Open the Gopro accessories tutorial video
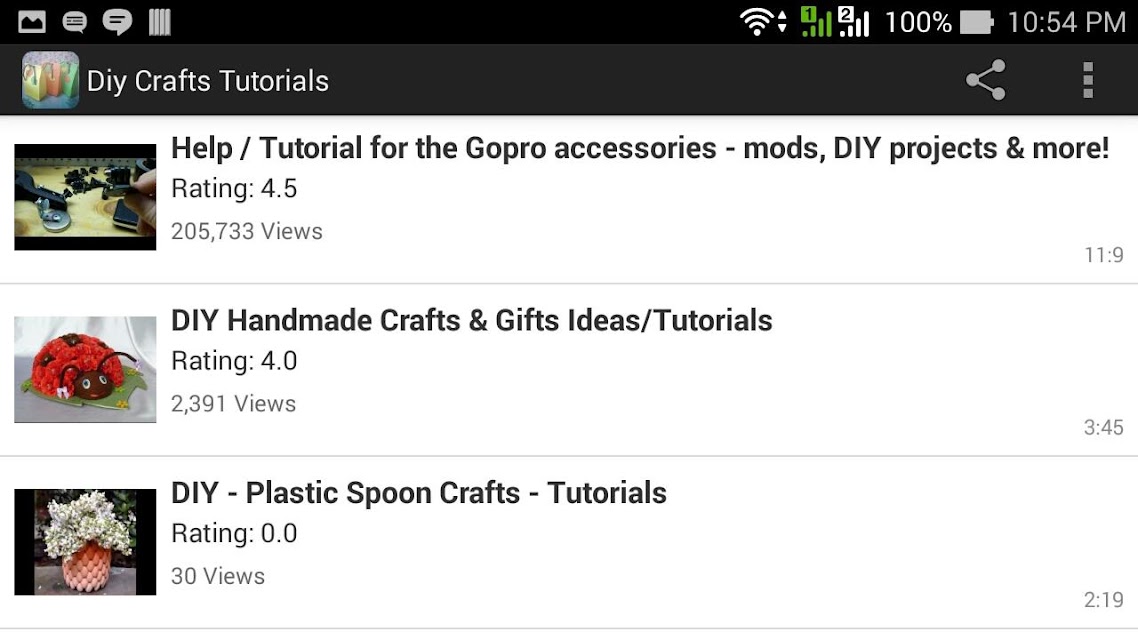Image resolution: width=1138 pixels, height=640 pixels. pyautogui.click(x=569, y=199)
